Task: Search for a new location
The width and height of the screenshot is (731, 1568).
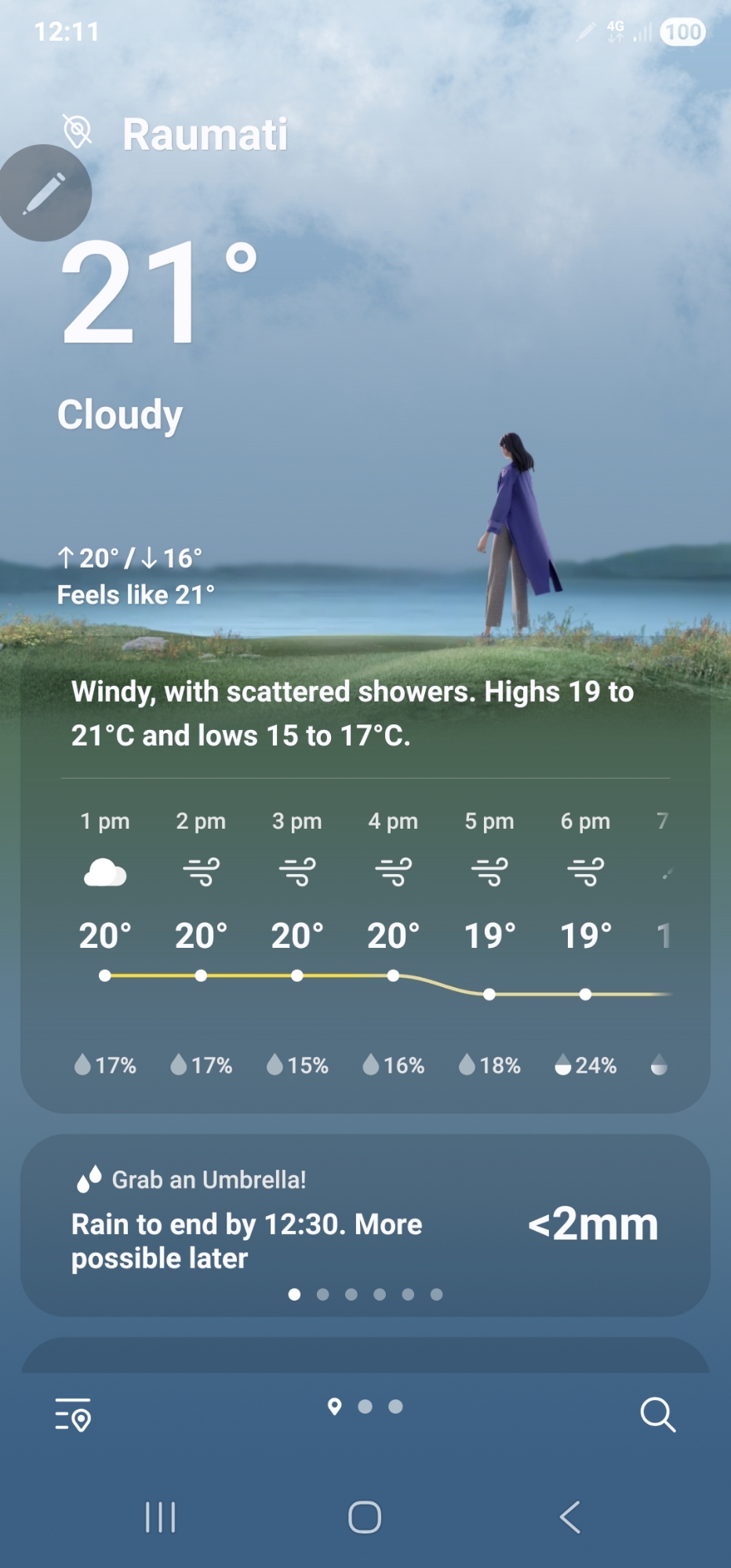Action: click(x=657, y=1414)
